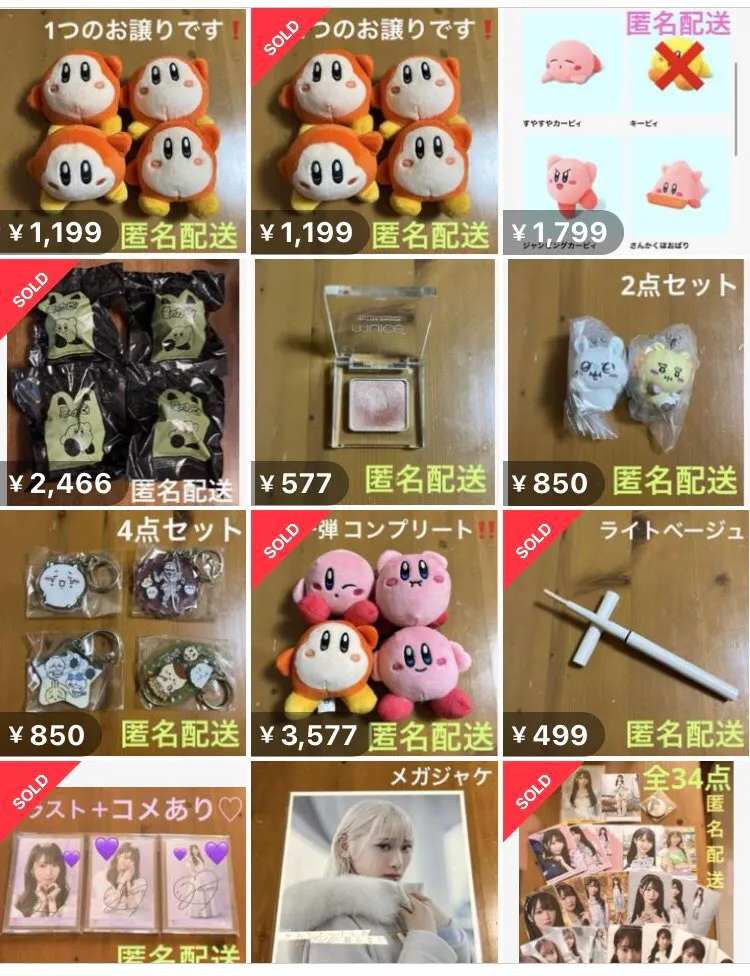Open the ¥1,799 Kirby figure set listing

[625, 120]
